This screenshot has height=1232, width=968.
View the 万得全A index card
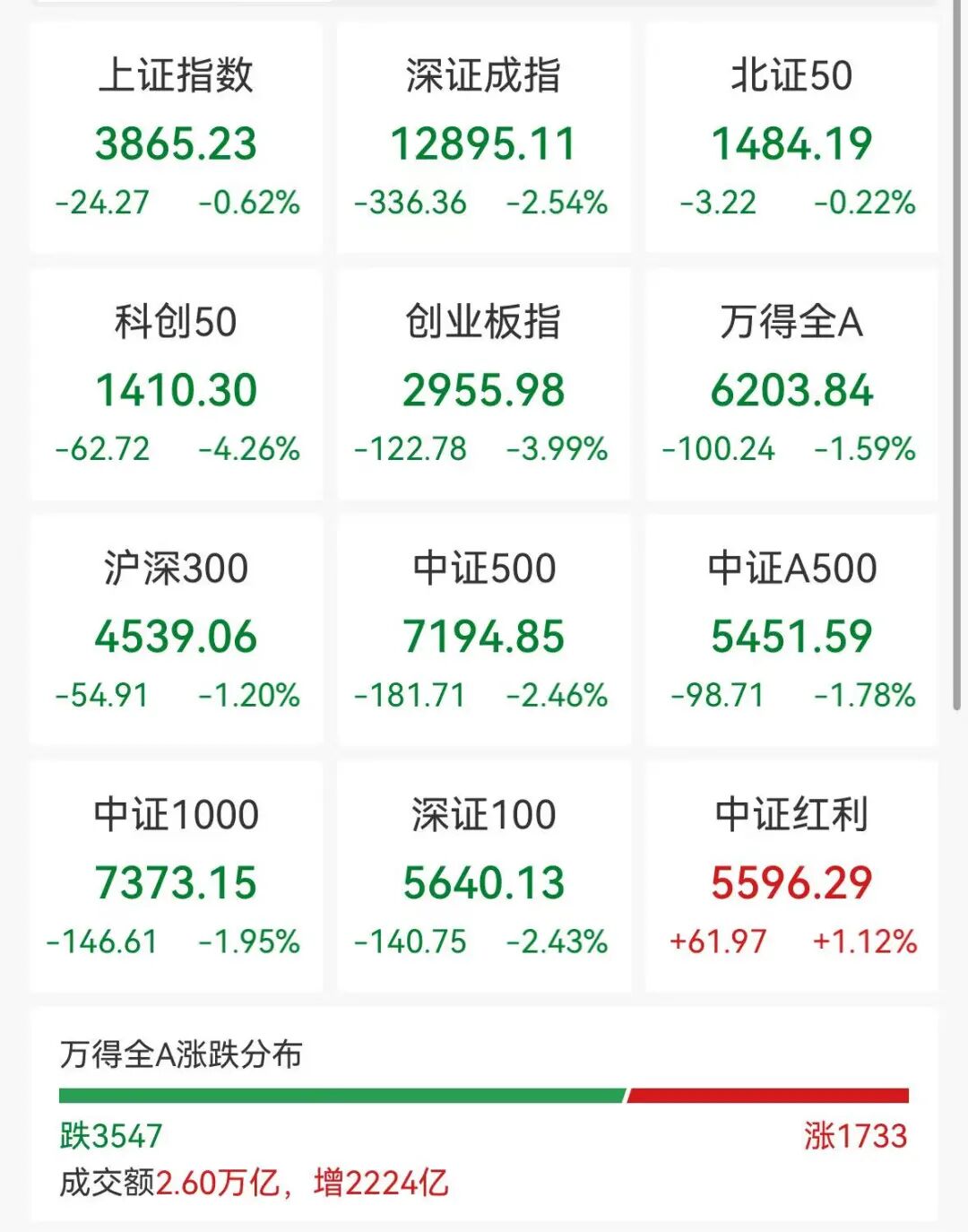click(791, 386)
